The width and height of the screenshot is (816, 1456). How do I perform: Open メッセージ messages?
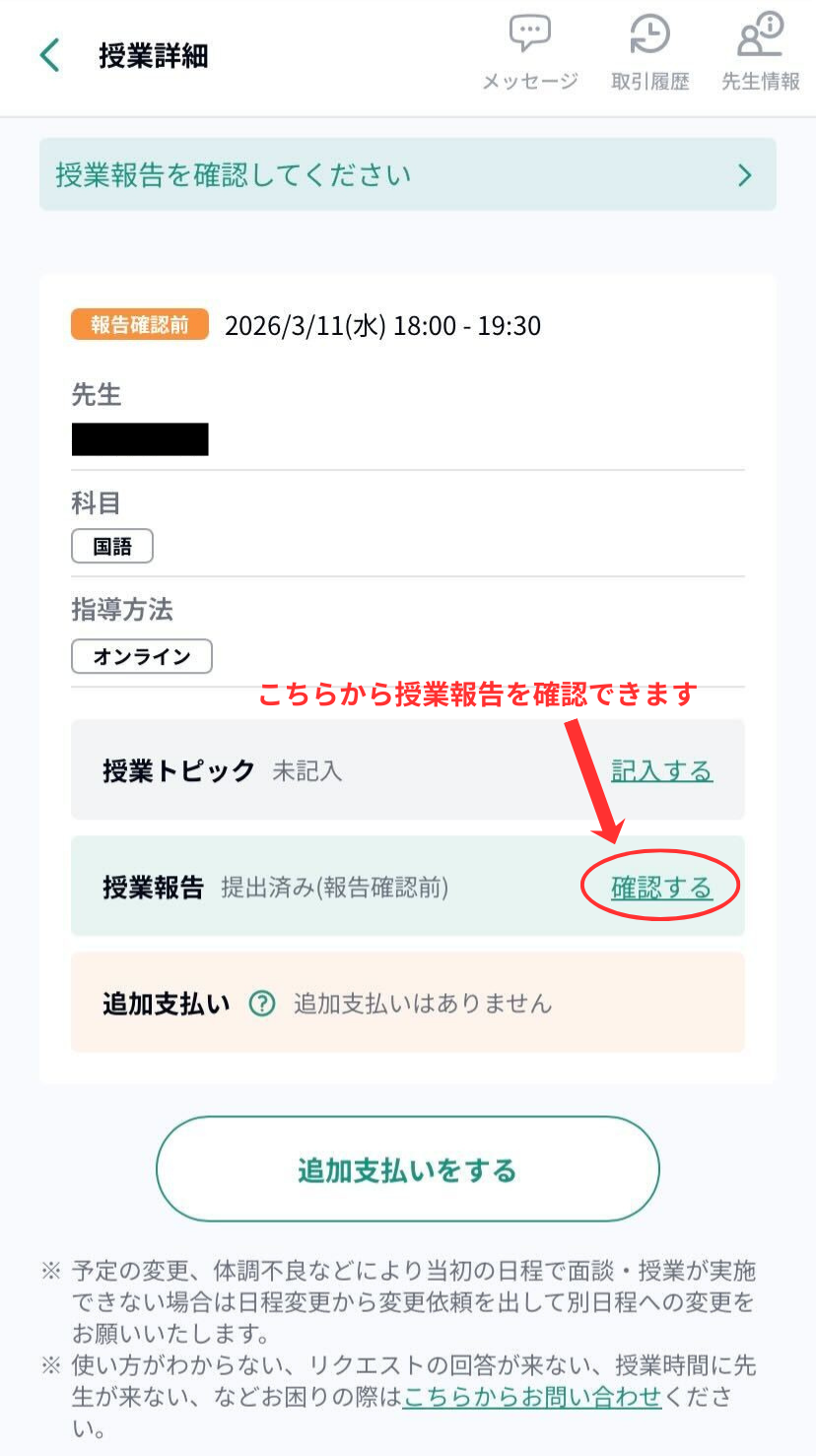tap(529, 54)
